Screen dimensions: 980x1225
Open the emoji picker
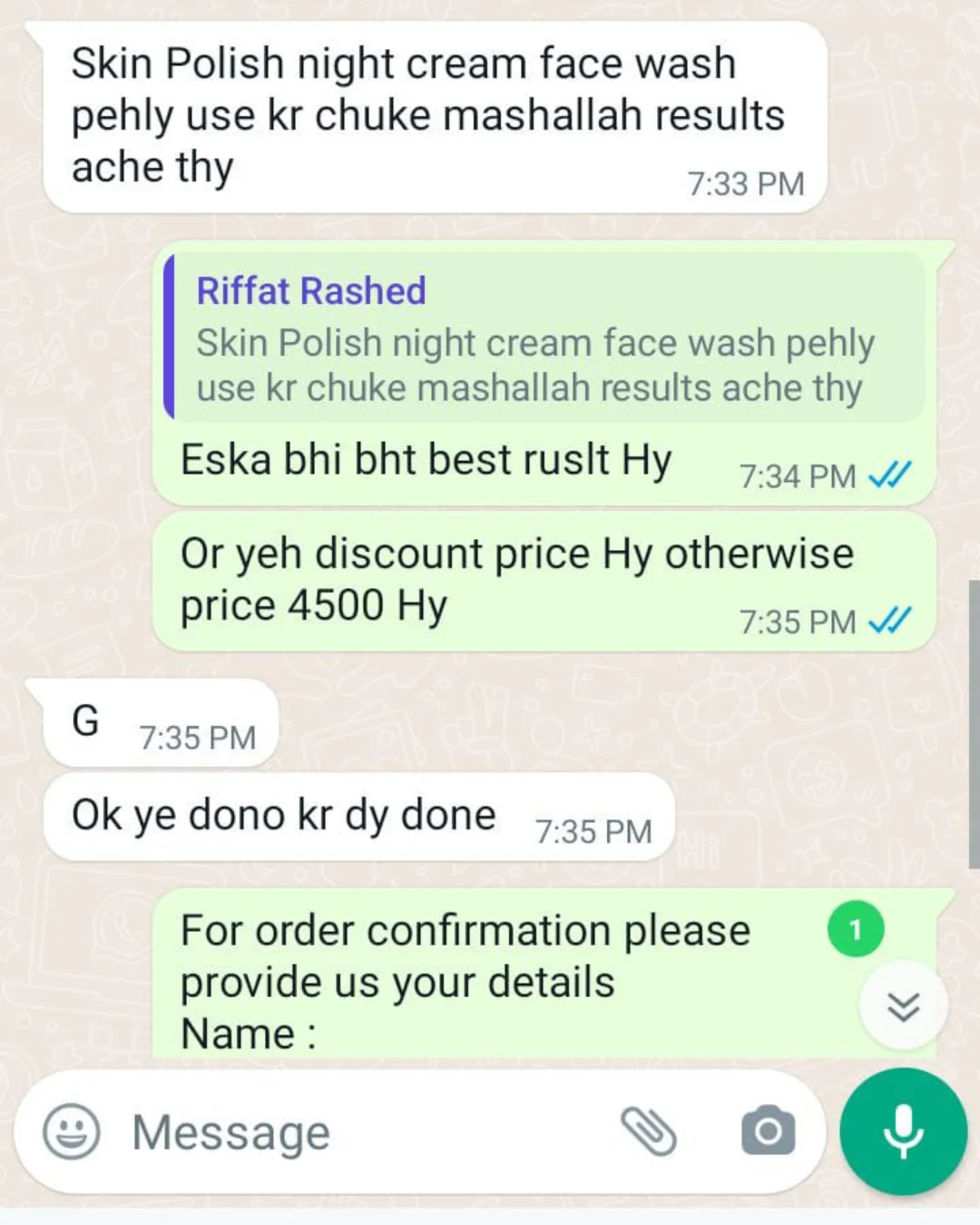coord(71,1132)
